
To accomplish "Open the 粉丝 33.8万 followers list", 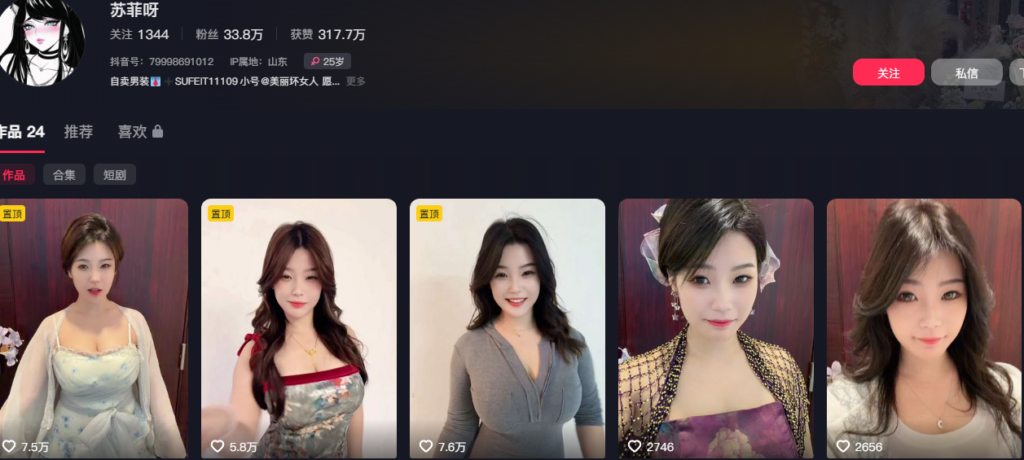I will 229,35.
